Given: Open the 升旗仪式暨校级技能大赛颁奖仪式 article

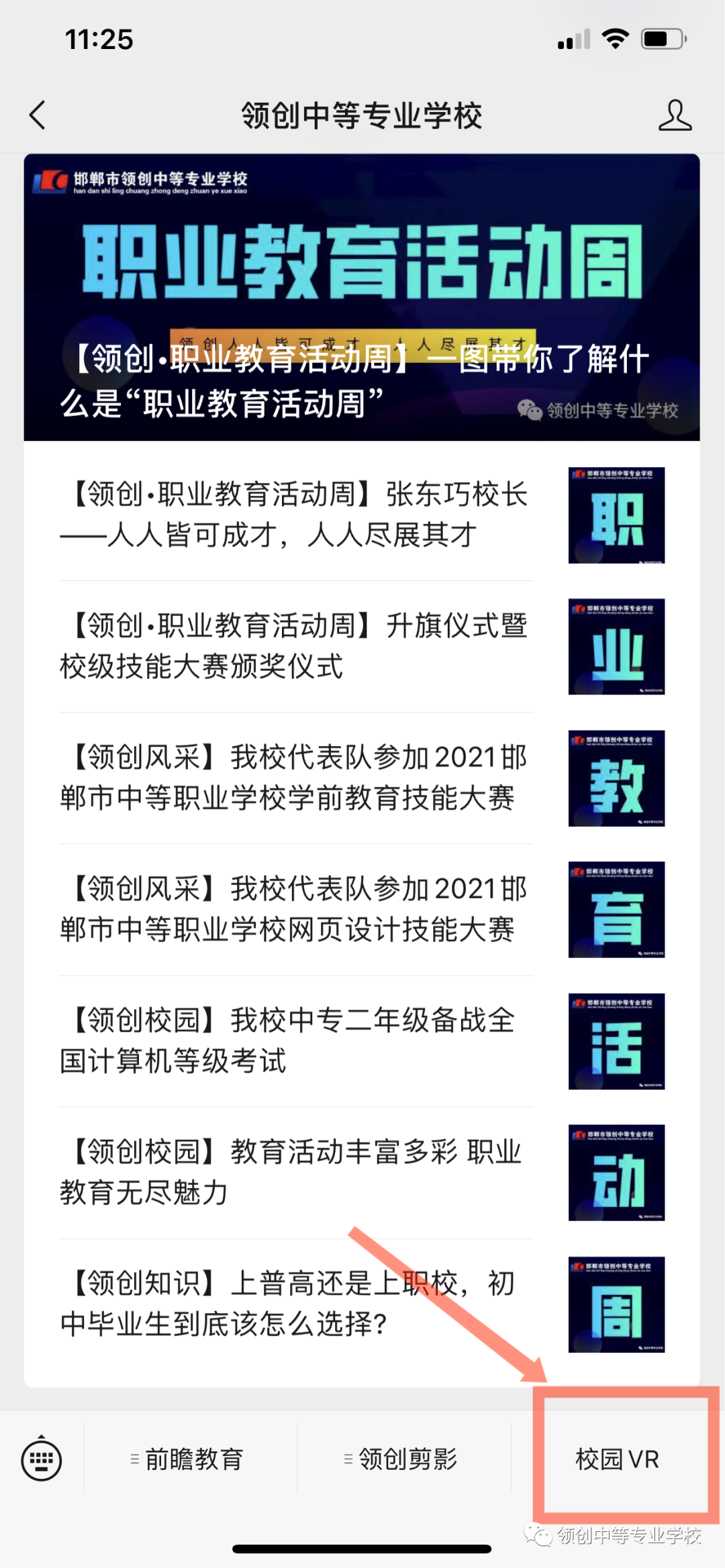Looking at the screenshot, I should 362,646.
